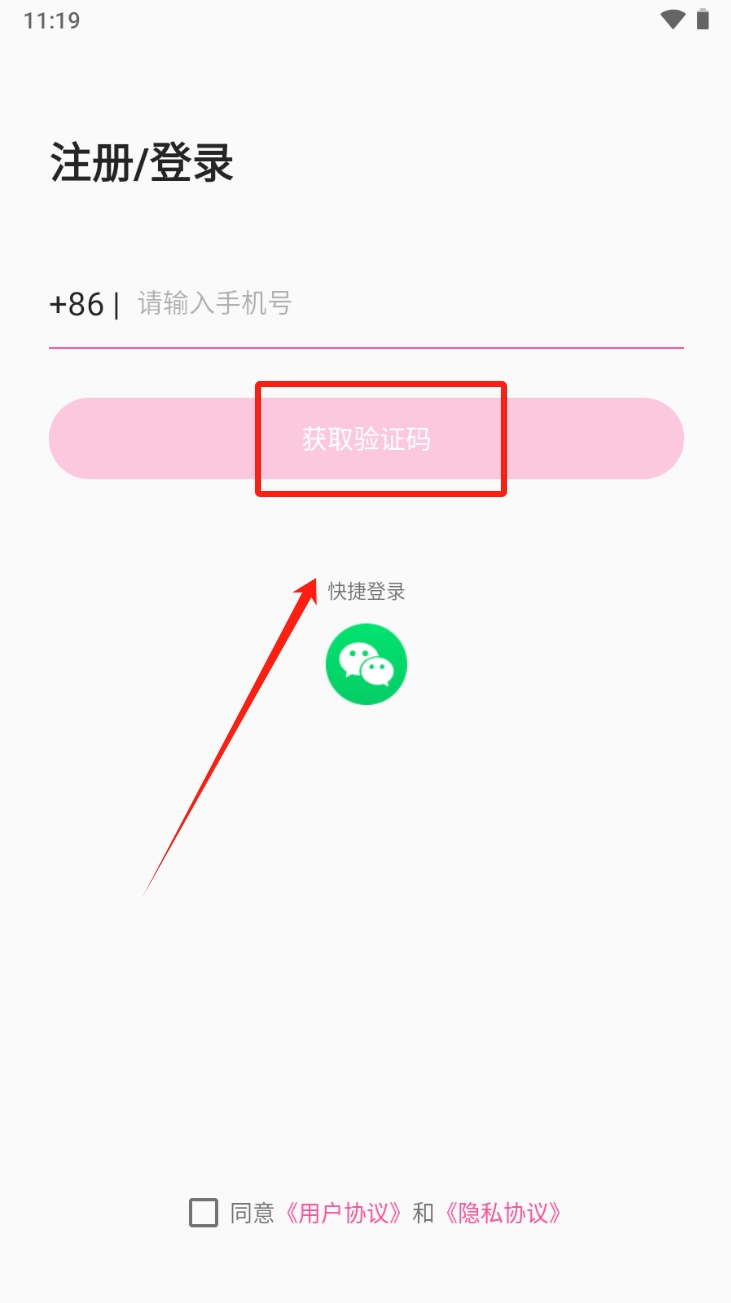Image resolution: width=731 pixels, height=1303 pixels.
Task: Check the agreement checkbox
Action: click(x=204, y=1213)
